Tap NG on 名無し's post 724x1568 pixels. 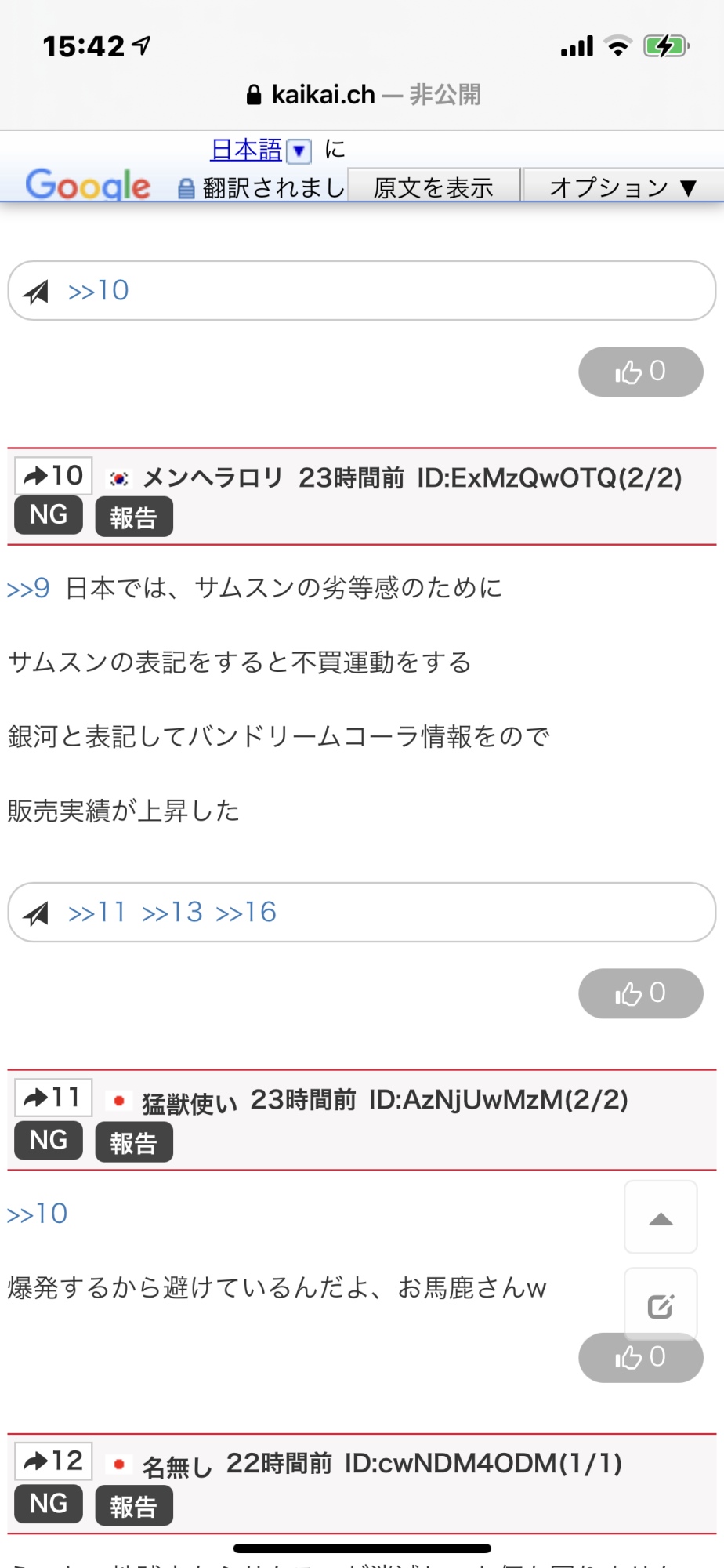coord(49,1504)
